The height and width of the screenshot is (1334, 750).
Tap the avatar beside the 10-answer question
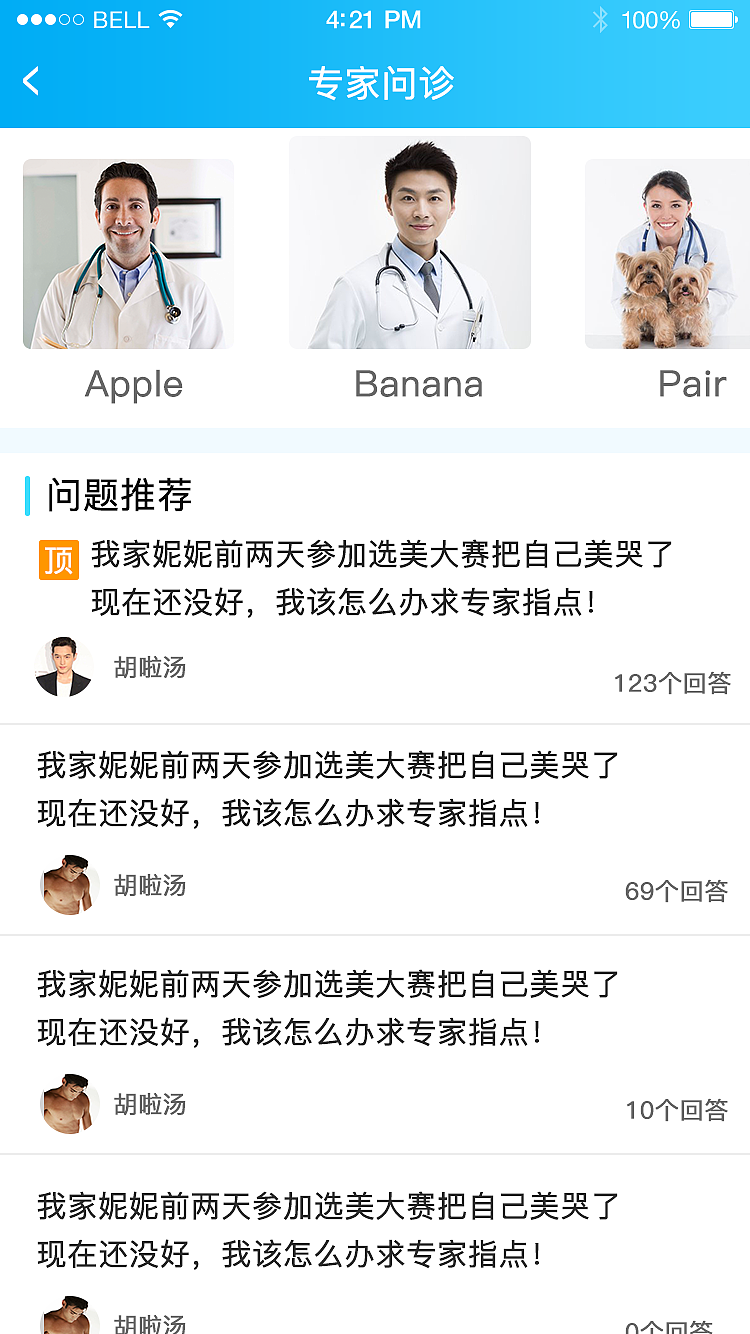tap(68, 1103)
